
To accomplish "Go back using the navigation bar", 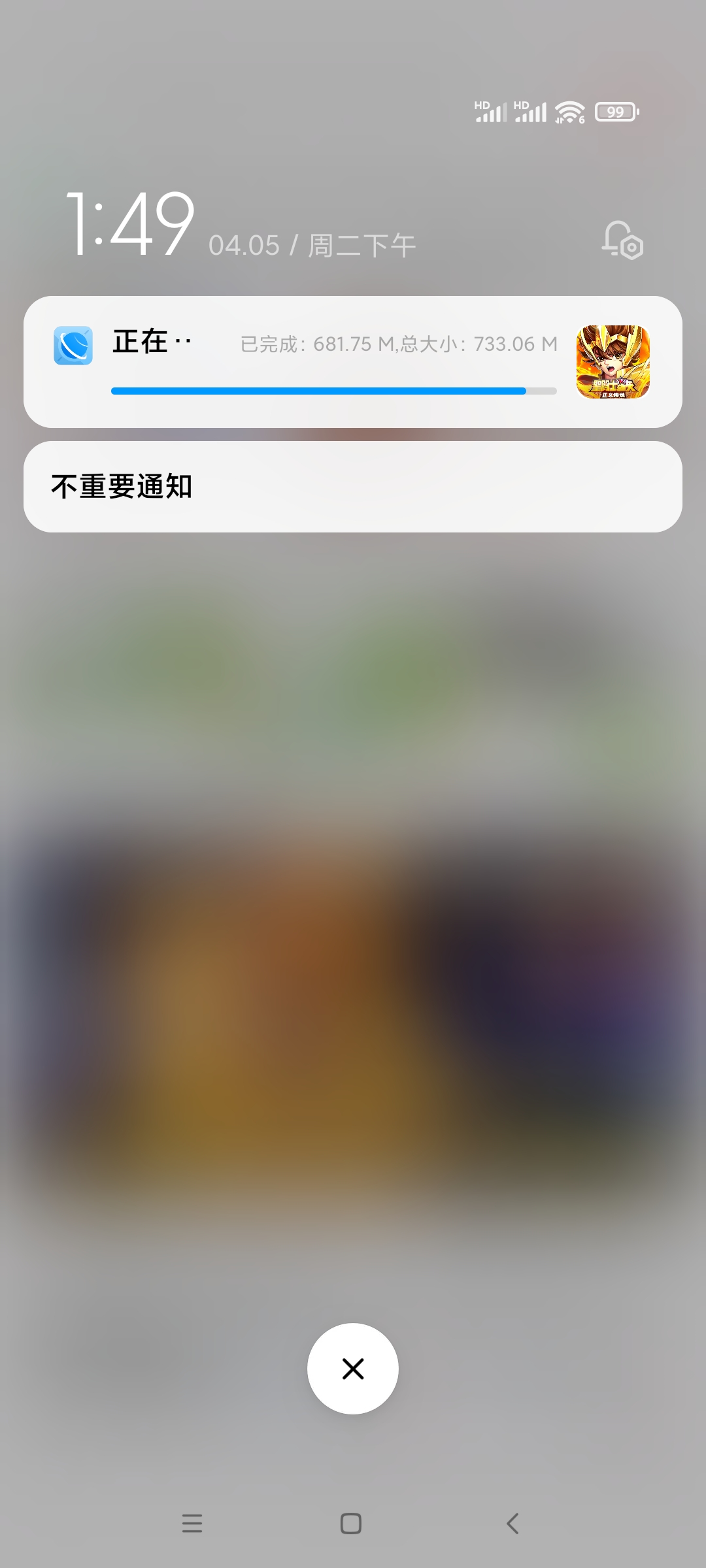I will [x=513, y=1524].
